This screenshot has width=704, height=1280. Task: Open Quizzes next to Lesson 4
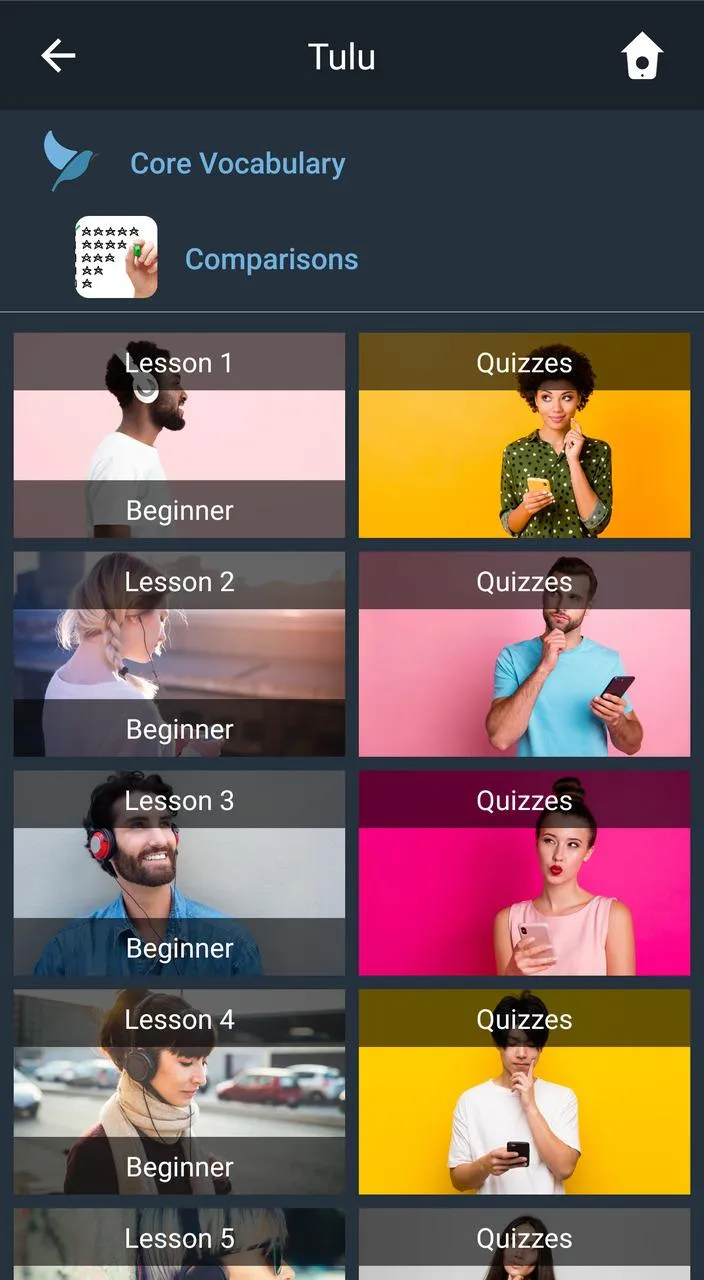[524, 1092]
